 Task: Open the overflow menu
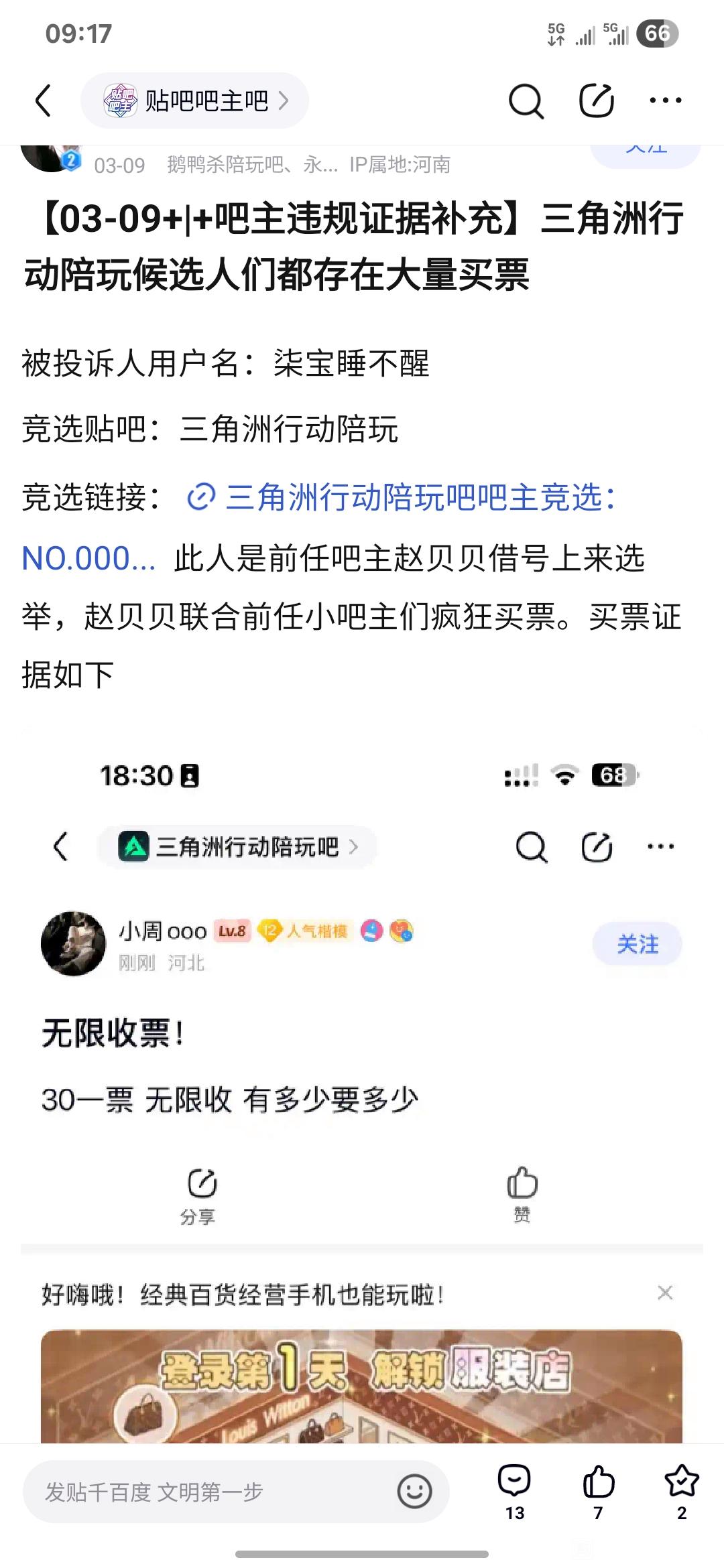665,101
